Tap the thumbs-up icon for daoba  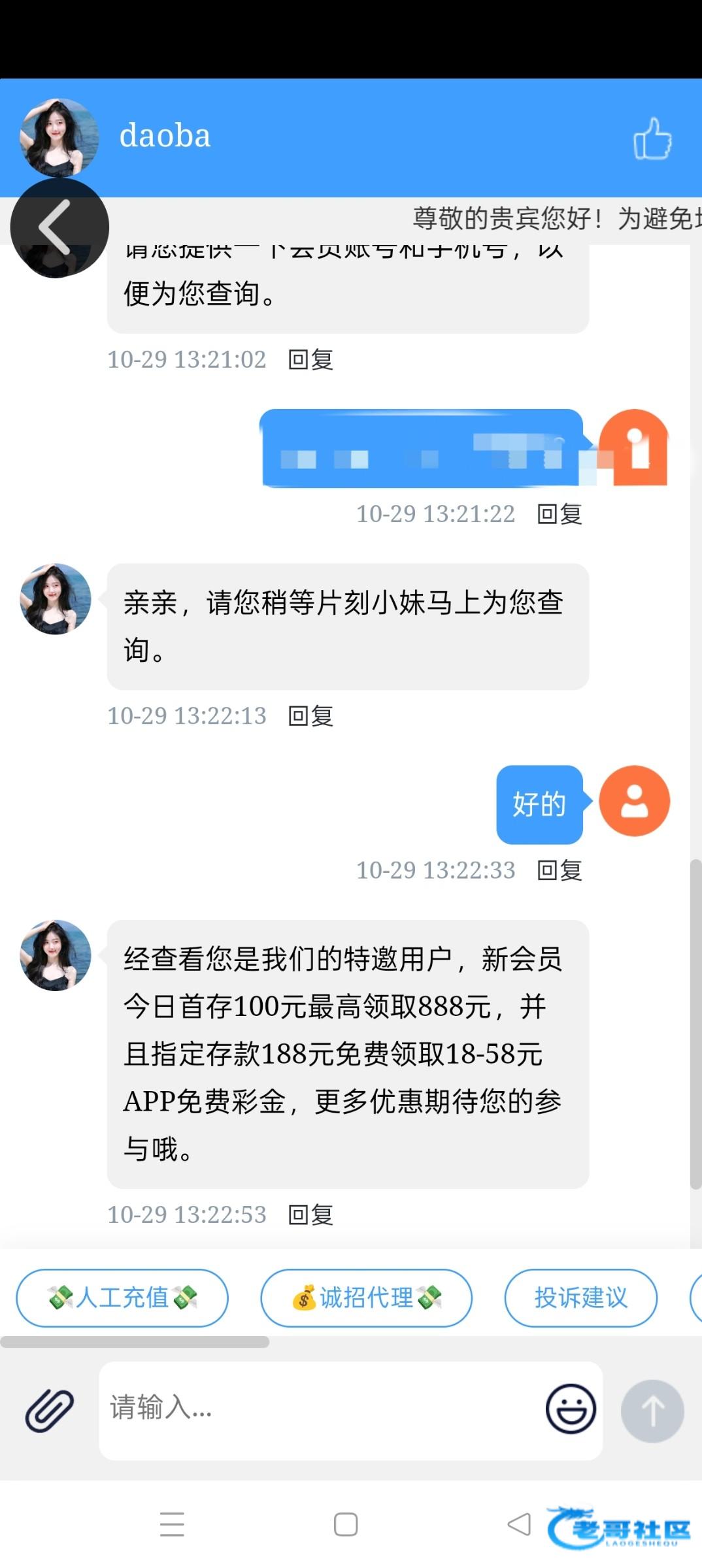click(x=652, y=139)
